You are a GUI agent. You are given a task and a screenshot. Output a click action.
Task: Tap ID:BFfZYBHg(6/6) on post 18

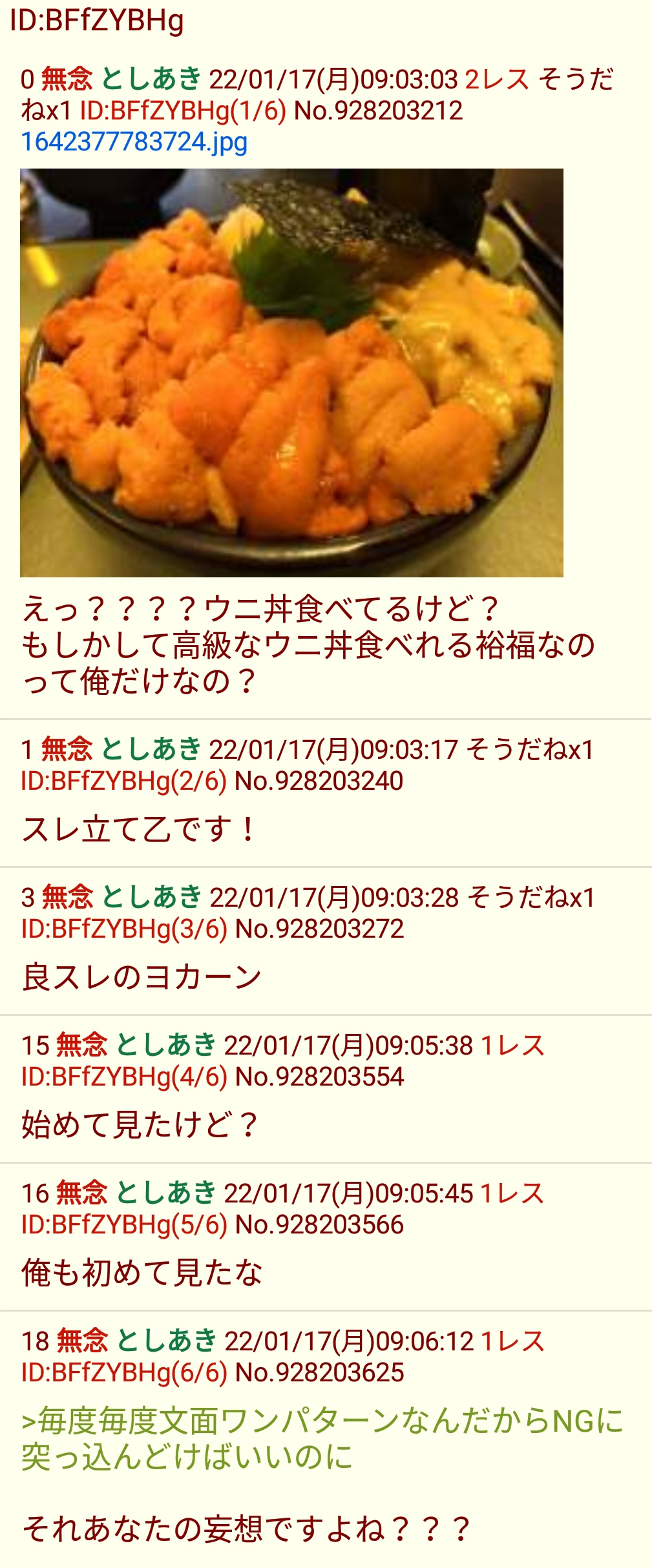(x=124, y=1372)
